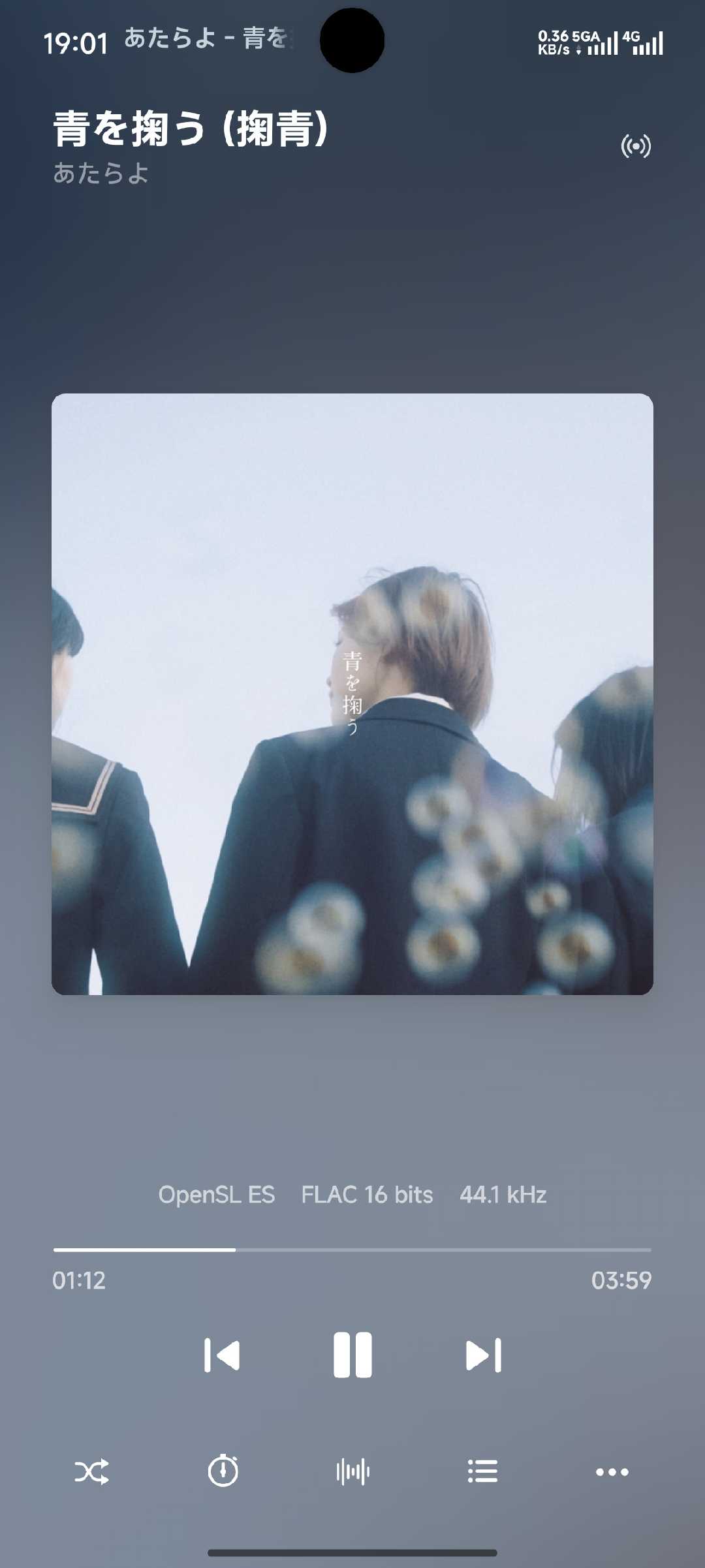
Task: Skip to the previous track
Action: pyautogui.click(x=222, y=1355)
